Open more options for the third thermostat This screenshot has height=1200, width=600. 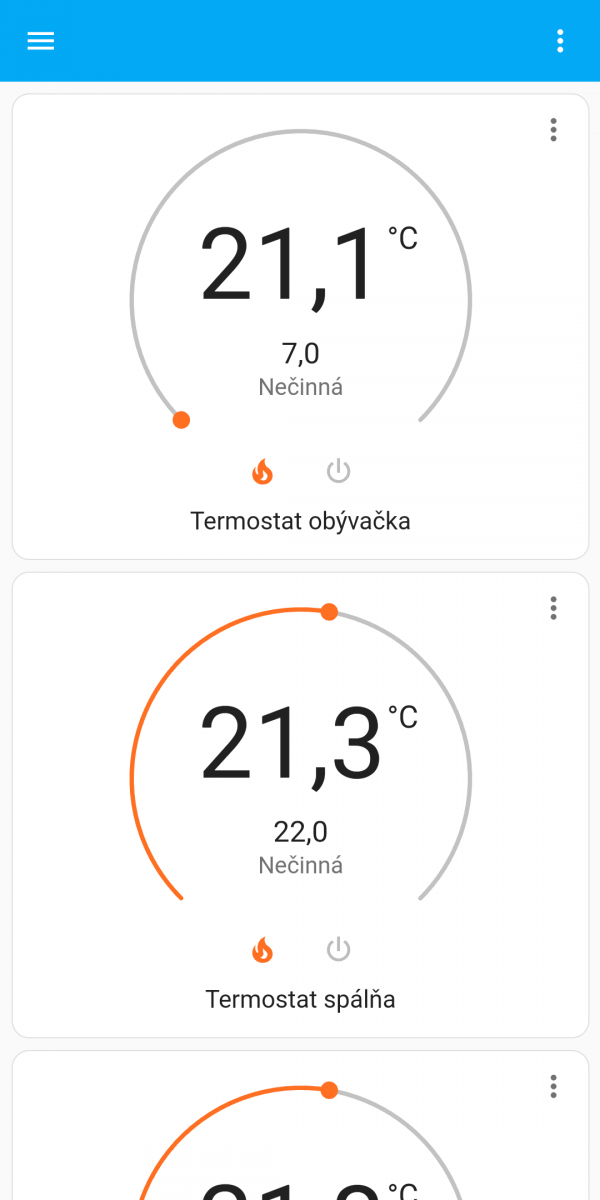[x=553, y=1086]
